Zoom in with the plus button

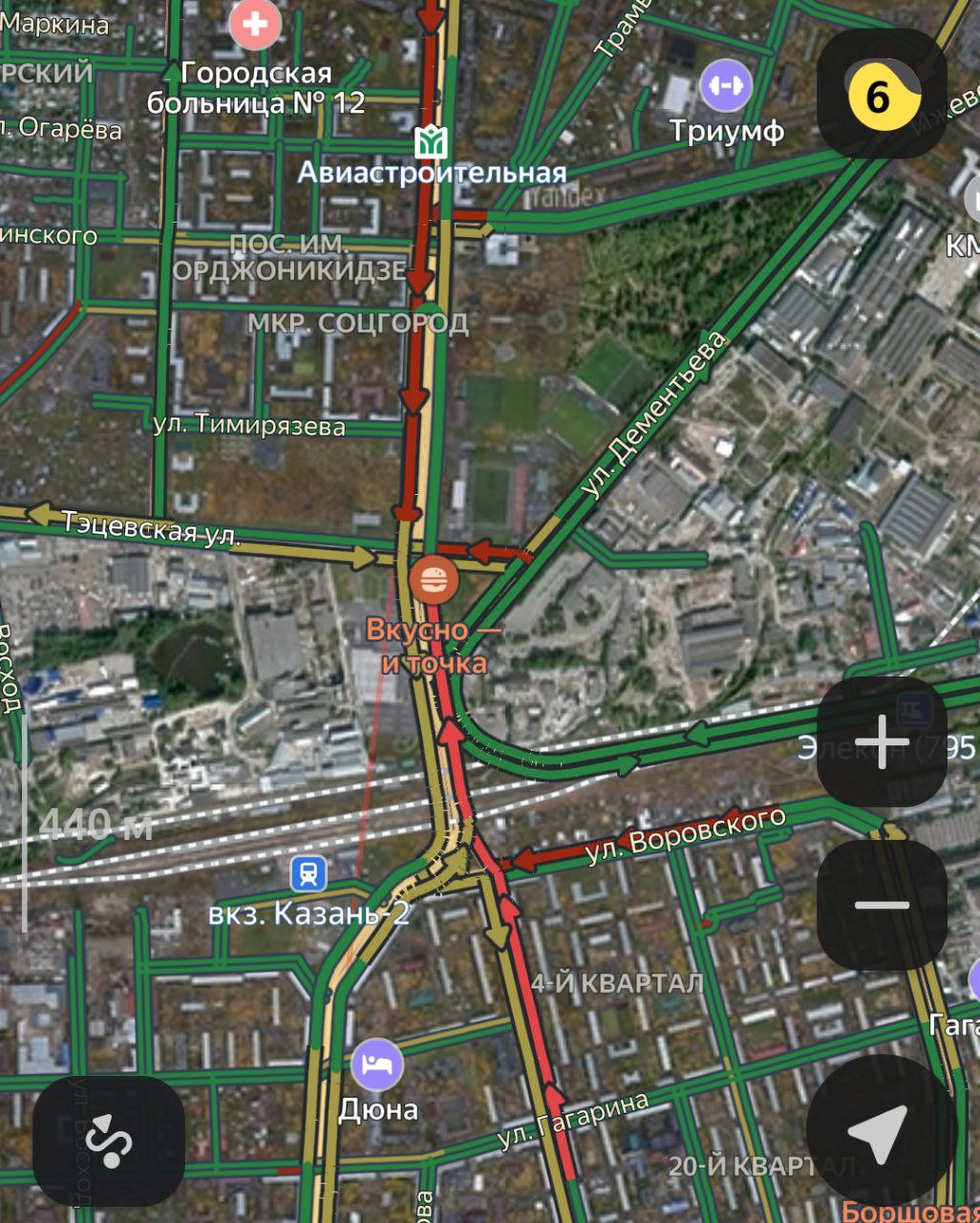tap(882, 742)
